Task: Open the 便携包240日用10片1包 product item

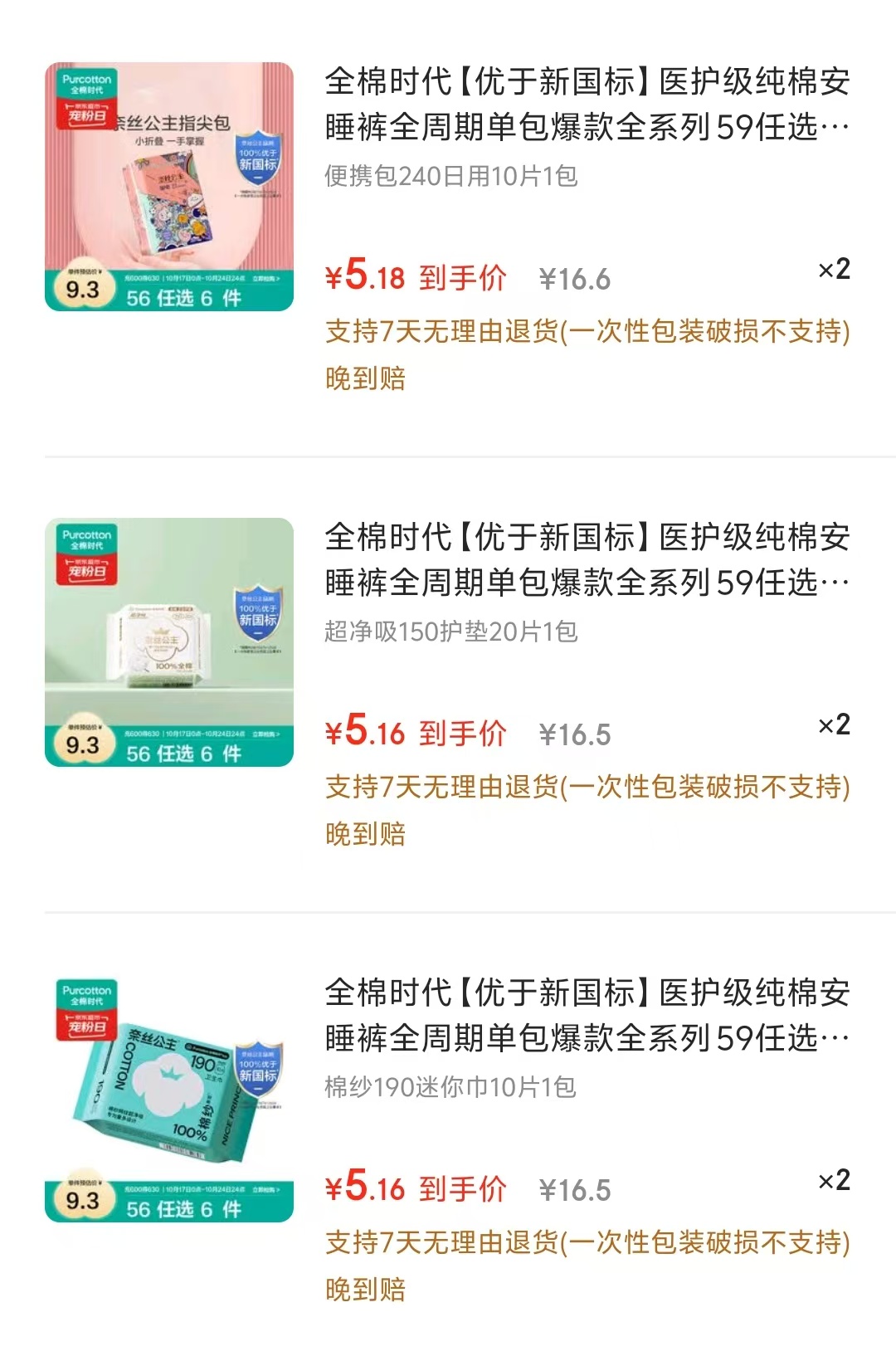Action: 586,105
